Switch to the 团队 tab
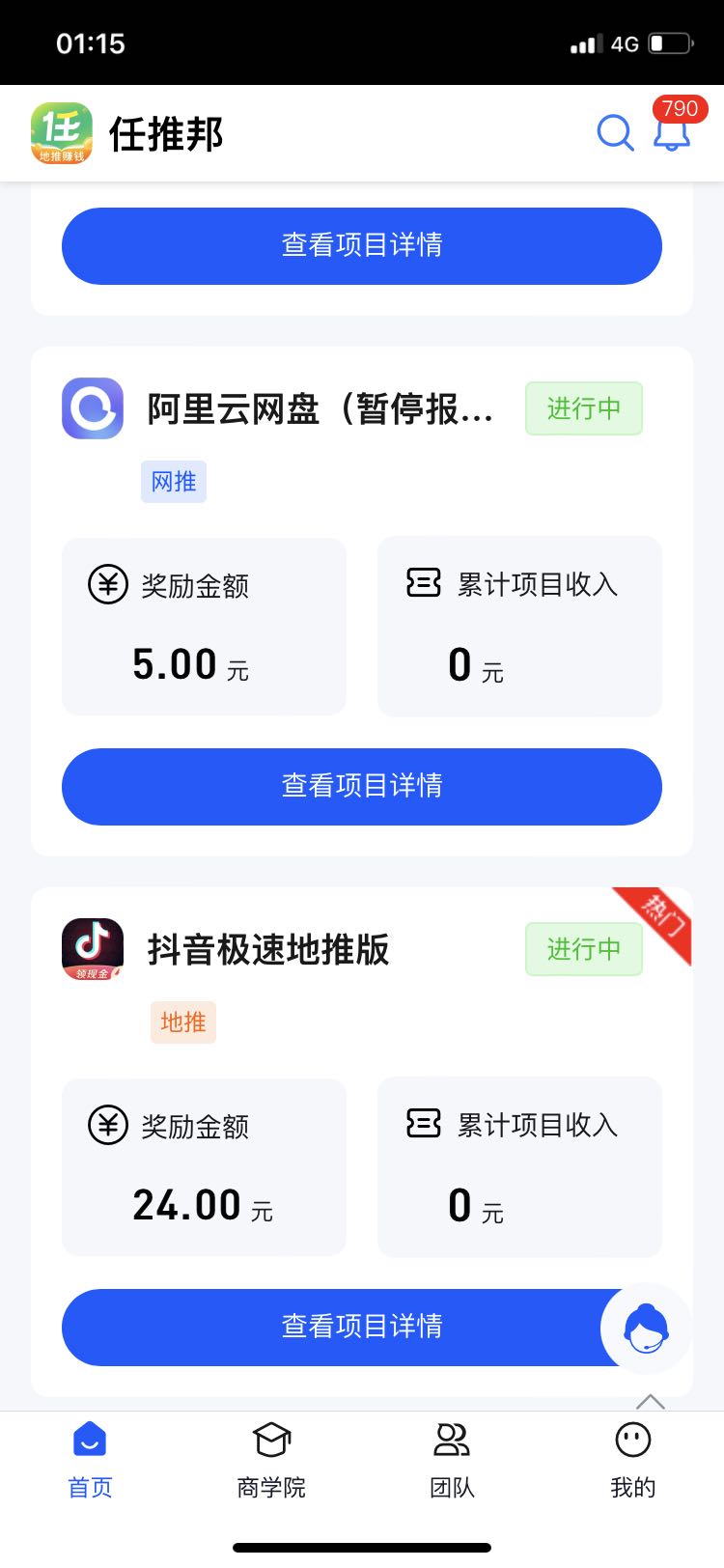Viewport: 724px width, 1568px height. (452, 1459)
